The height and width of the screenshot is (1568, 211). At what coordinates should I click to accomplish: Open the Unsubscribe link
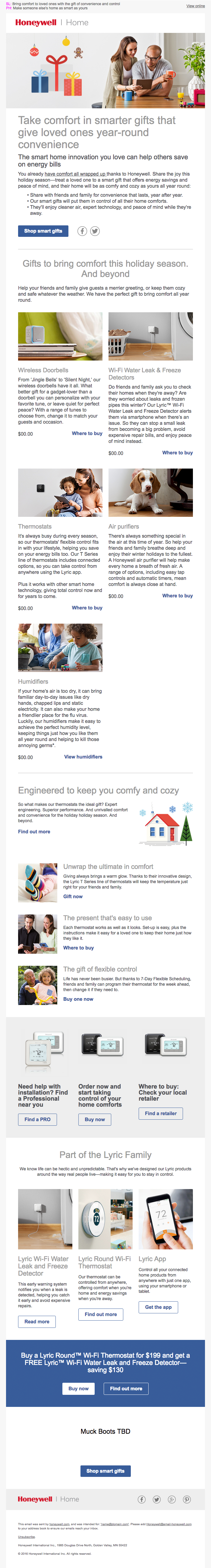[26, 1536]
